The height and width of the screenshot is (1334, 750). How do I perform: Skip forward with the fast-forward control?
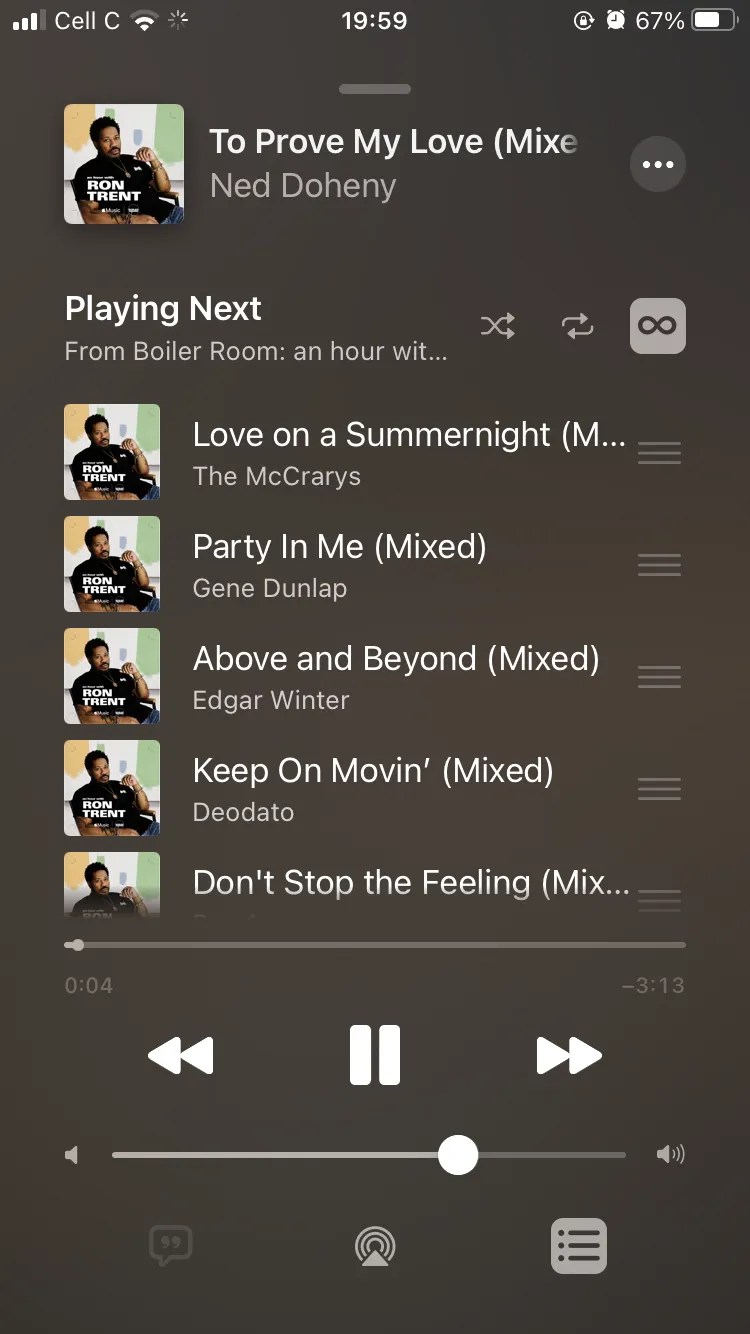(568, 1054)
